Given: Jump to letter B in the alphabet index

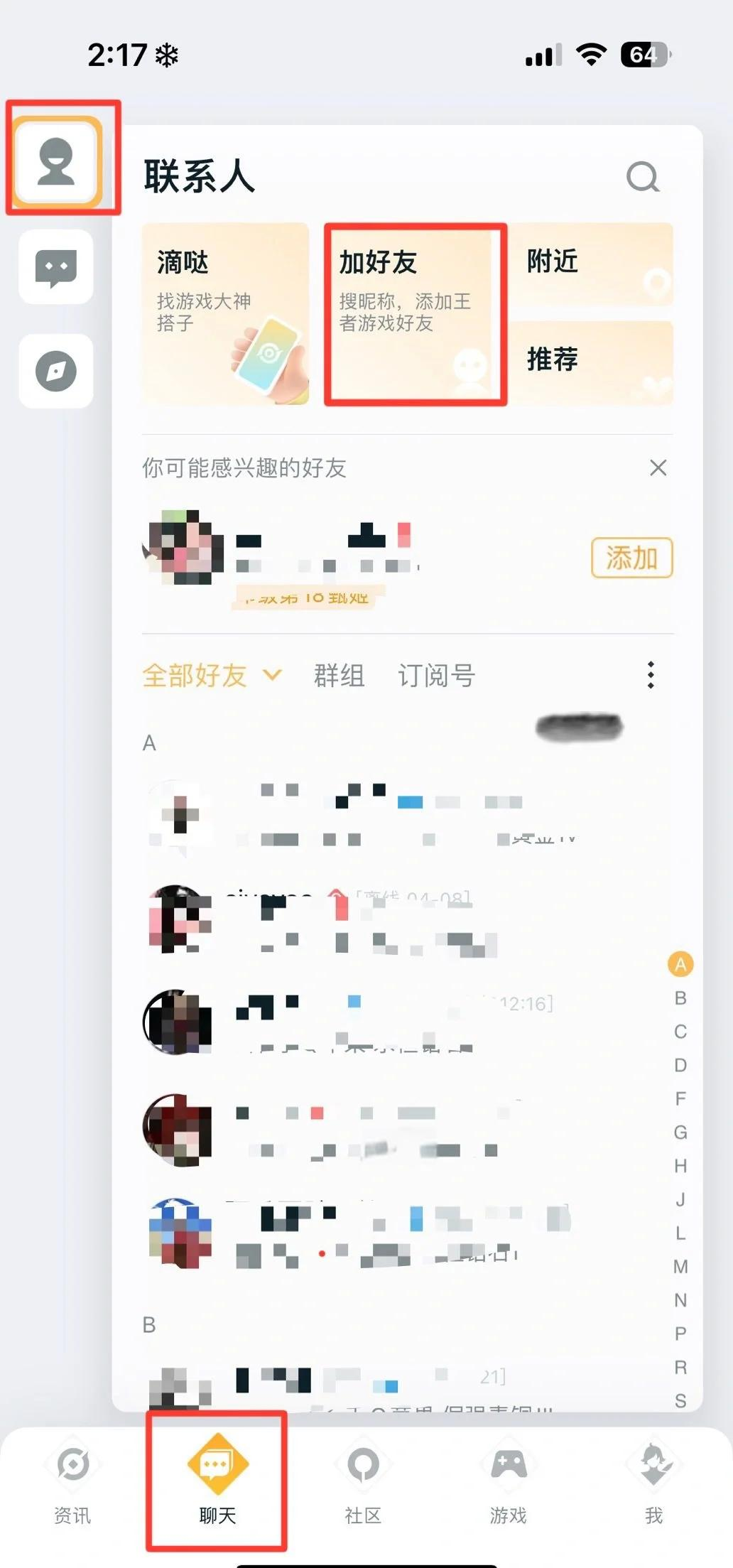Looking at the screenshot, I should click(x=680, y=999).
